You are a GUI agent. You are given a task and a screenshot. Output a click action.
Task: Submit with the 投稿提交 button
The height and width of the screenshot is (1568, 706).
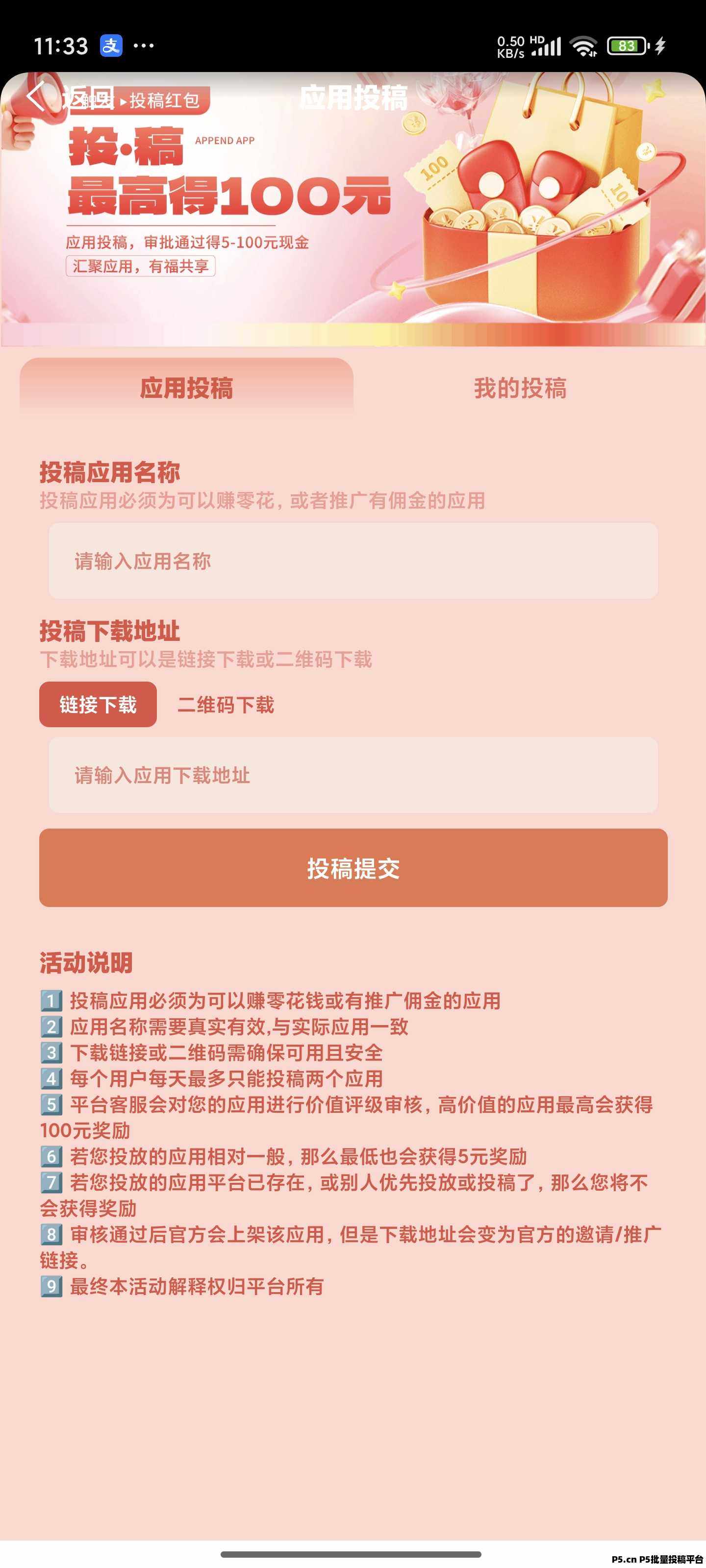pyautogui.click(x=353, y=867)
